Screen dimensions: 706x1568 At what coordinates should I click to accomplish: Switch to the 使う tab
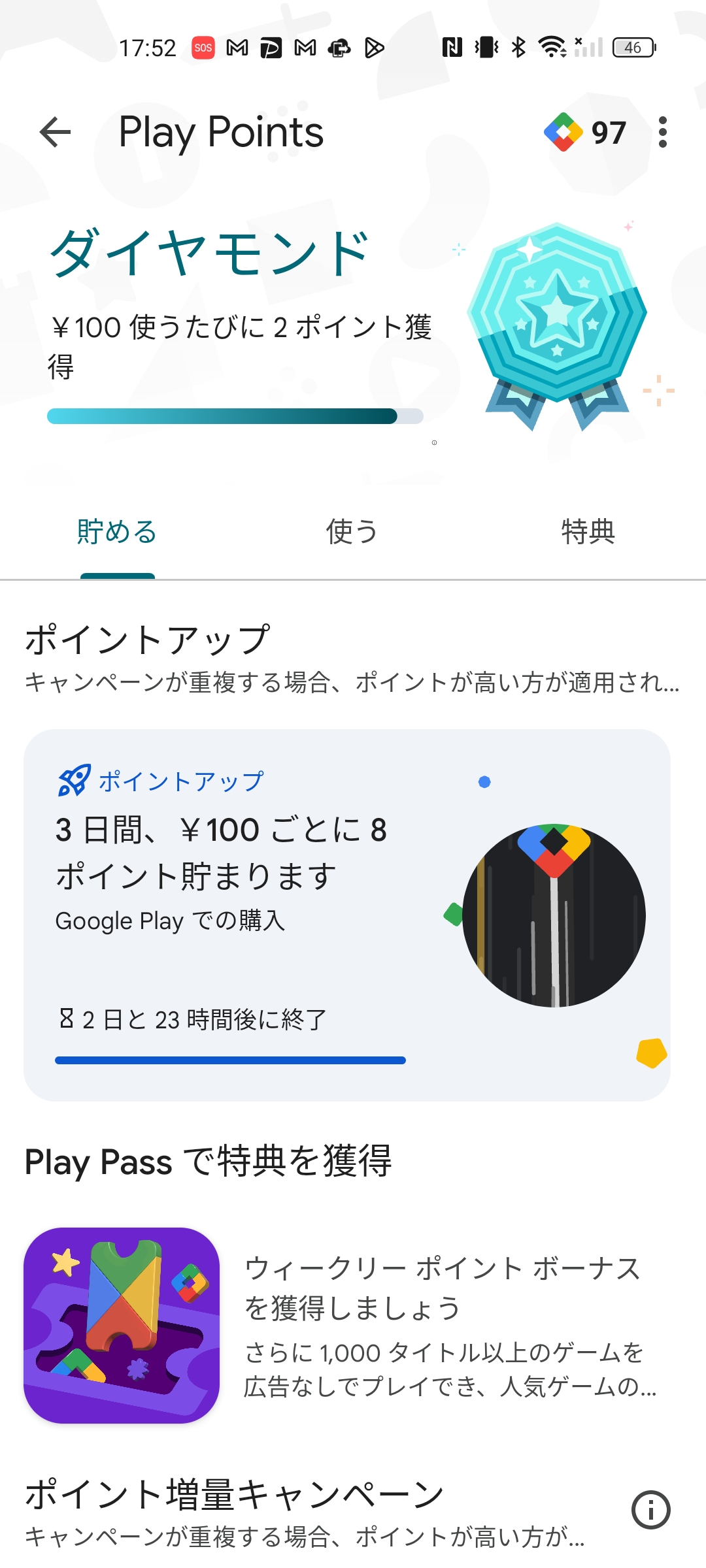click(x=352, y=532)
